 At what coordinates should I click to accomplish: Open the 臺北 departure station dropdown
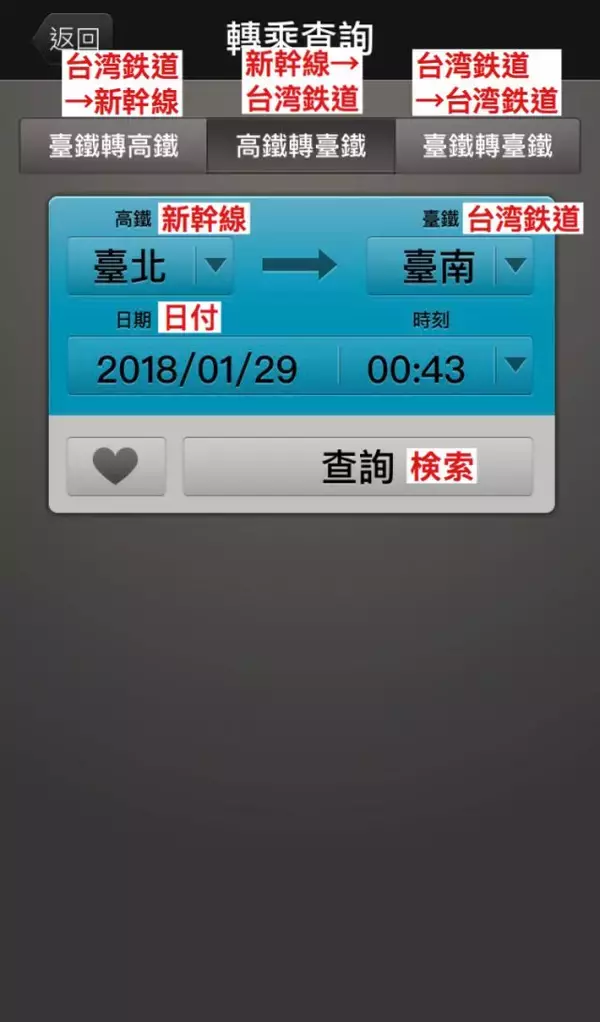coord(150,267)
